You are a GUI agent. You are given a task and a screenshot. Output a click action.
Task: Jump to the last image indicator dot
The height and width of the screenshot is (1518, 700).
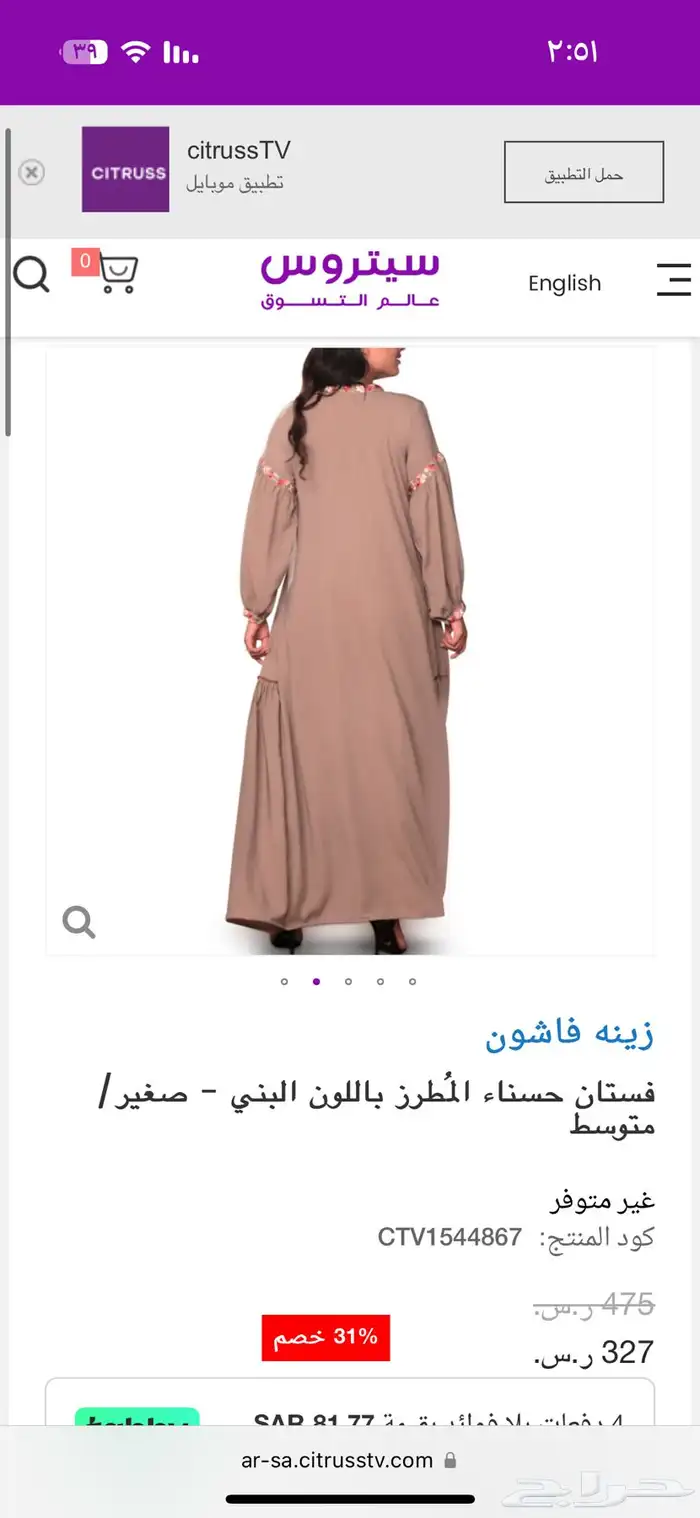point(412,982)
